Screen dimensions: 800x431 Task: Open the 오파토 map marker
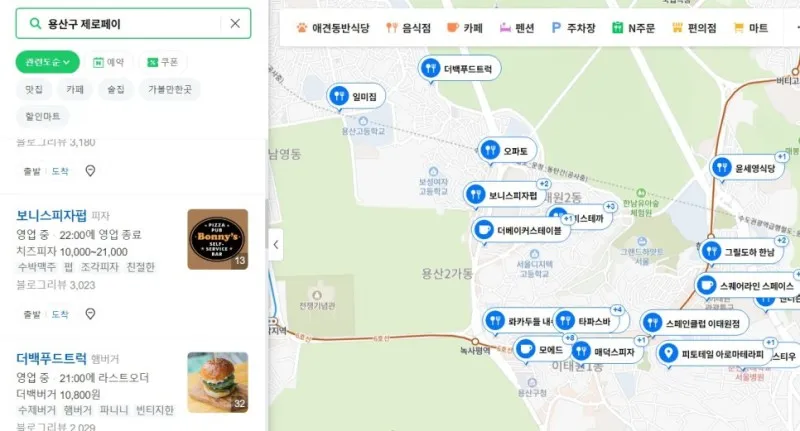pyautogui.click(x=508, y=151)
